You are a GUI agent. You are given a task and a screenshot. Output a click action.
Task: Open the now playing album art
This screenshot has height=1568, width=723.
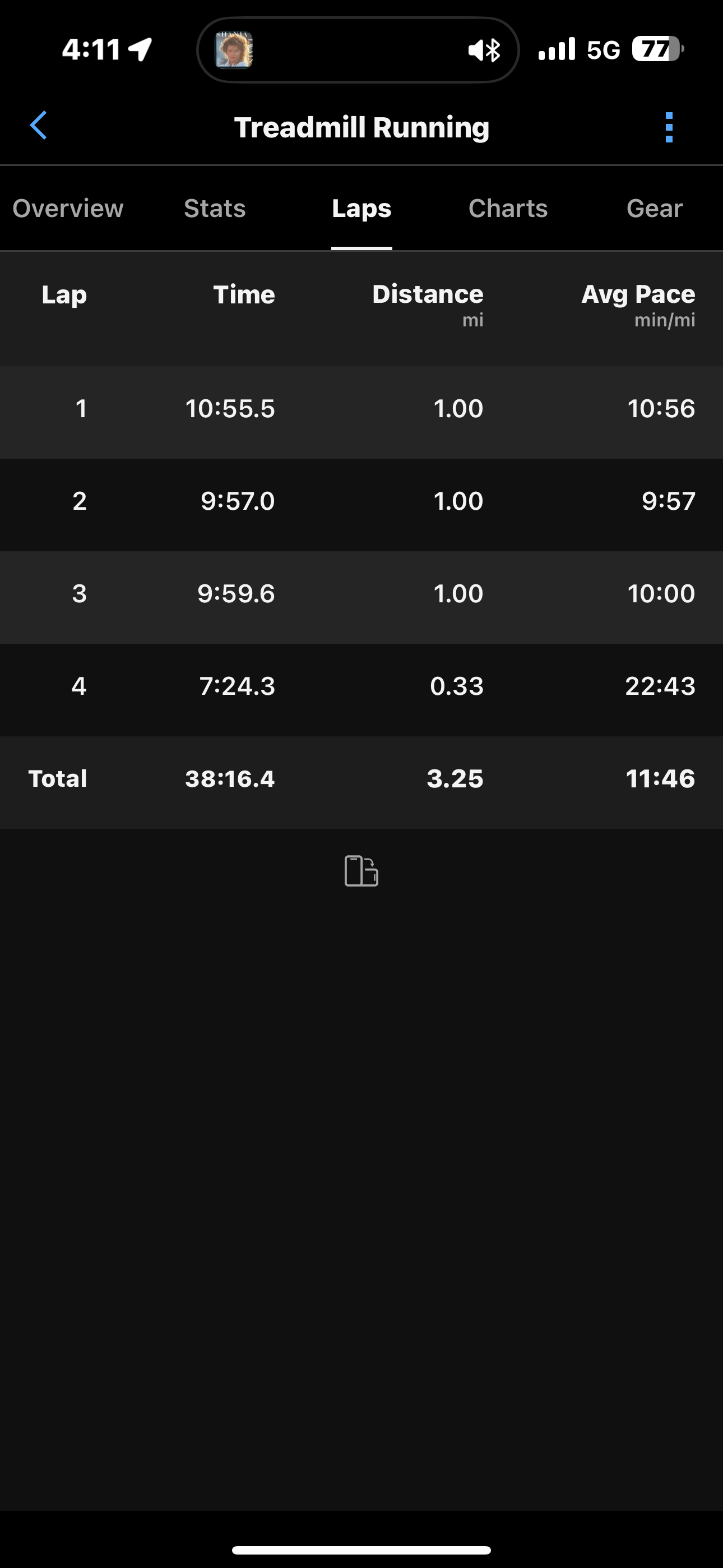coord(234,50)
